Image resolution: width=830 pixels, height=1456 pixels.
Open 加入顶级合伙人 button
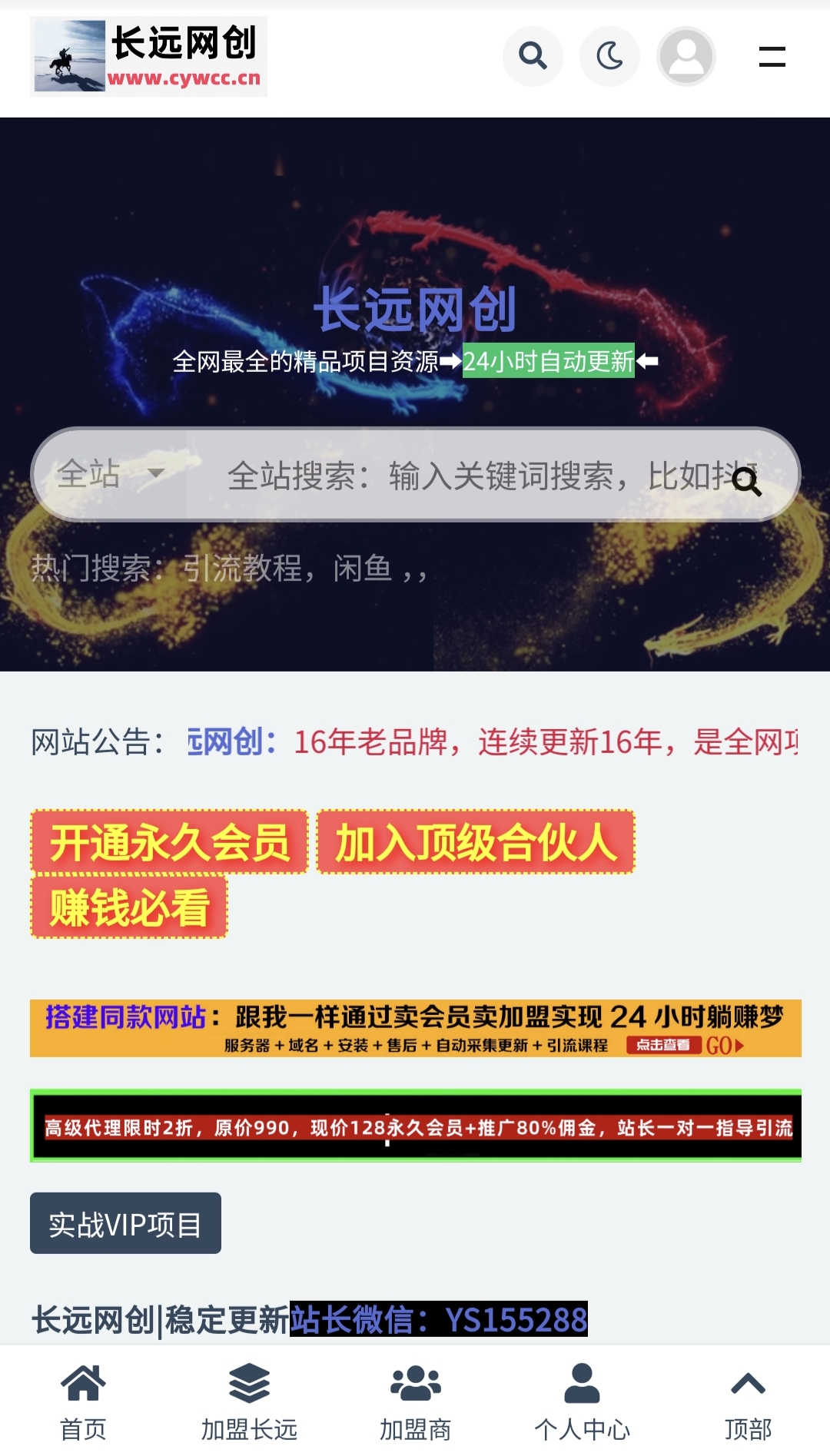pyautogui.click(x=476, y=843)
